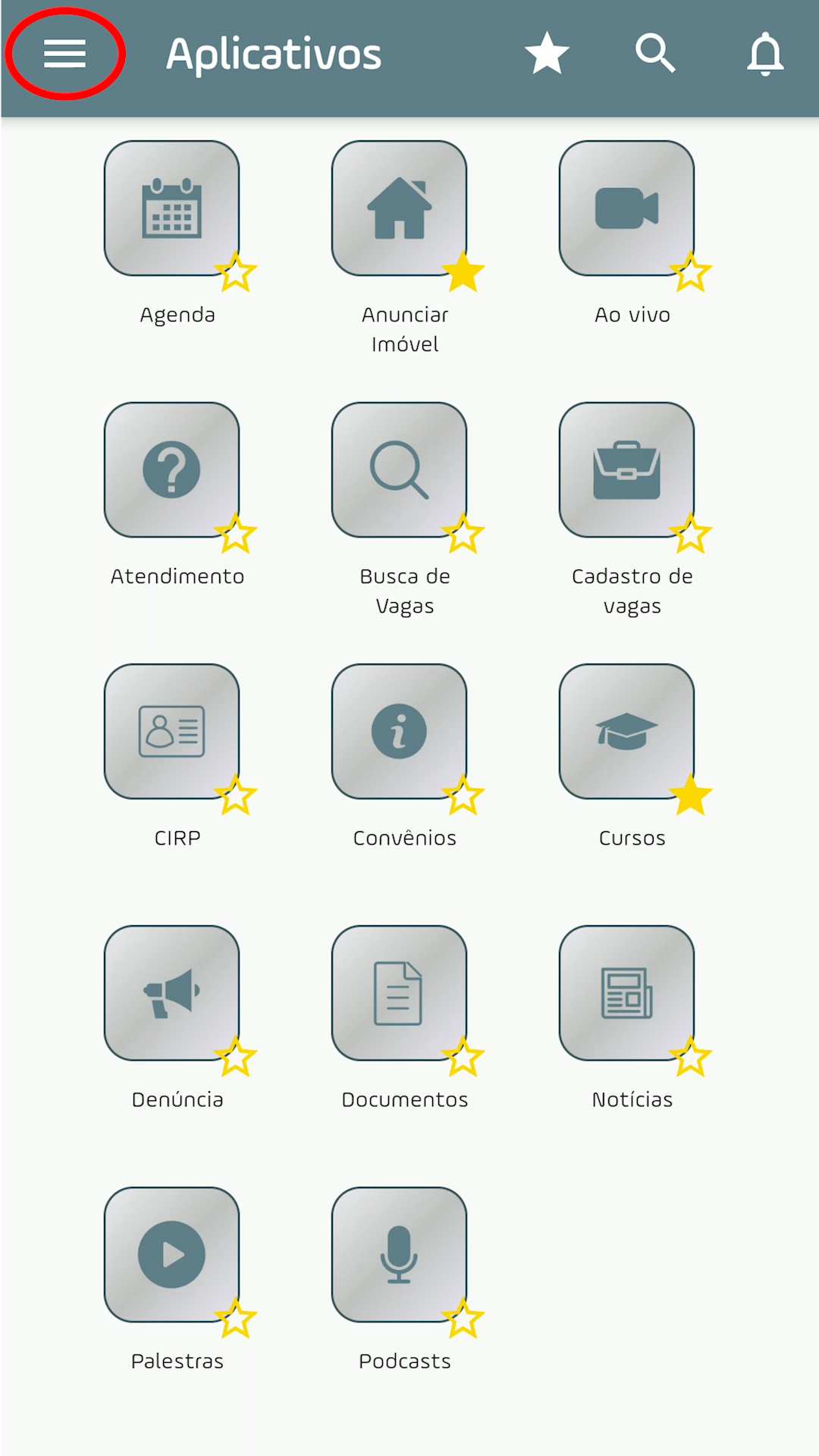This screenshot has width=819, height=1456.
Task: Unfavorite Cursos using its filled star
Action: pos(691,796)
